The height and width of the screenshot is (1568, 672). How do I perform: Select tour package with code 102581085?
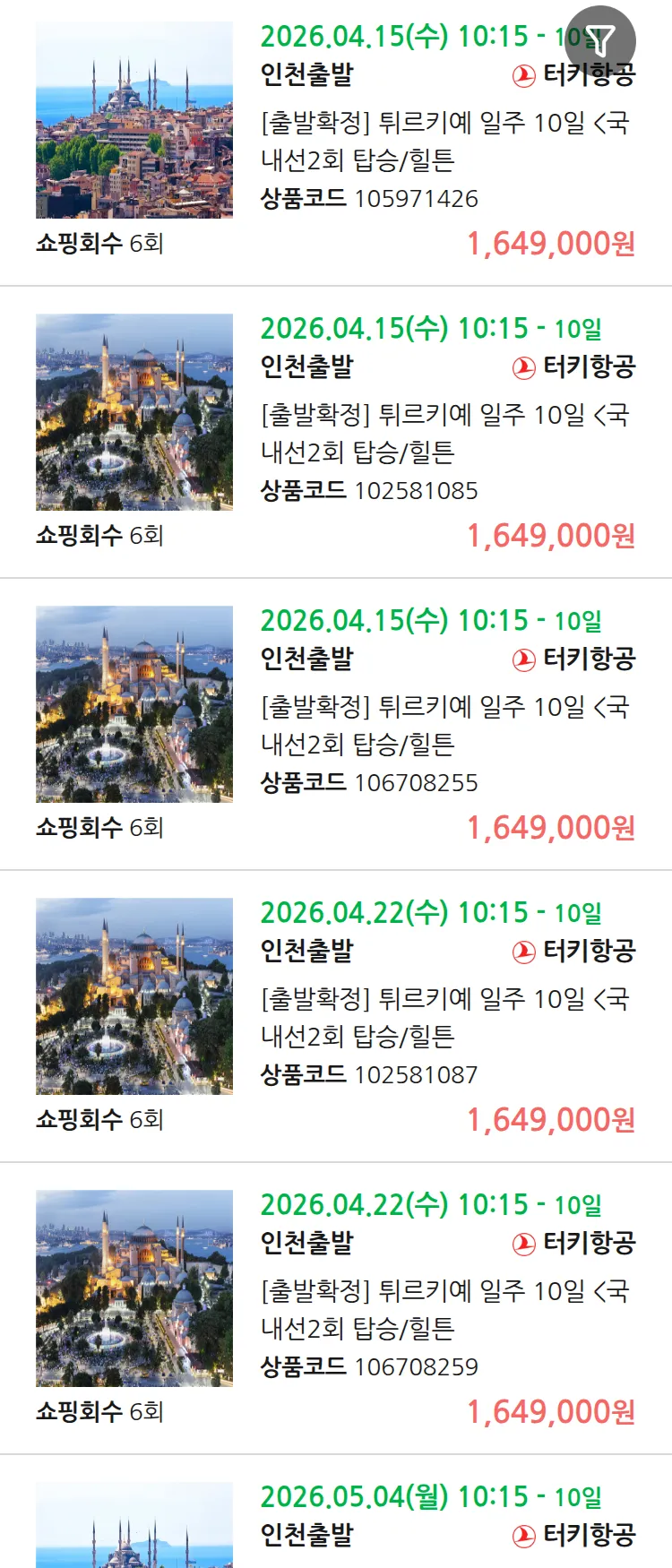pos(445,432)
